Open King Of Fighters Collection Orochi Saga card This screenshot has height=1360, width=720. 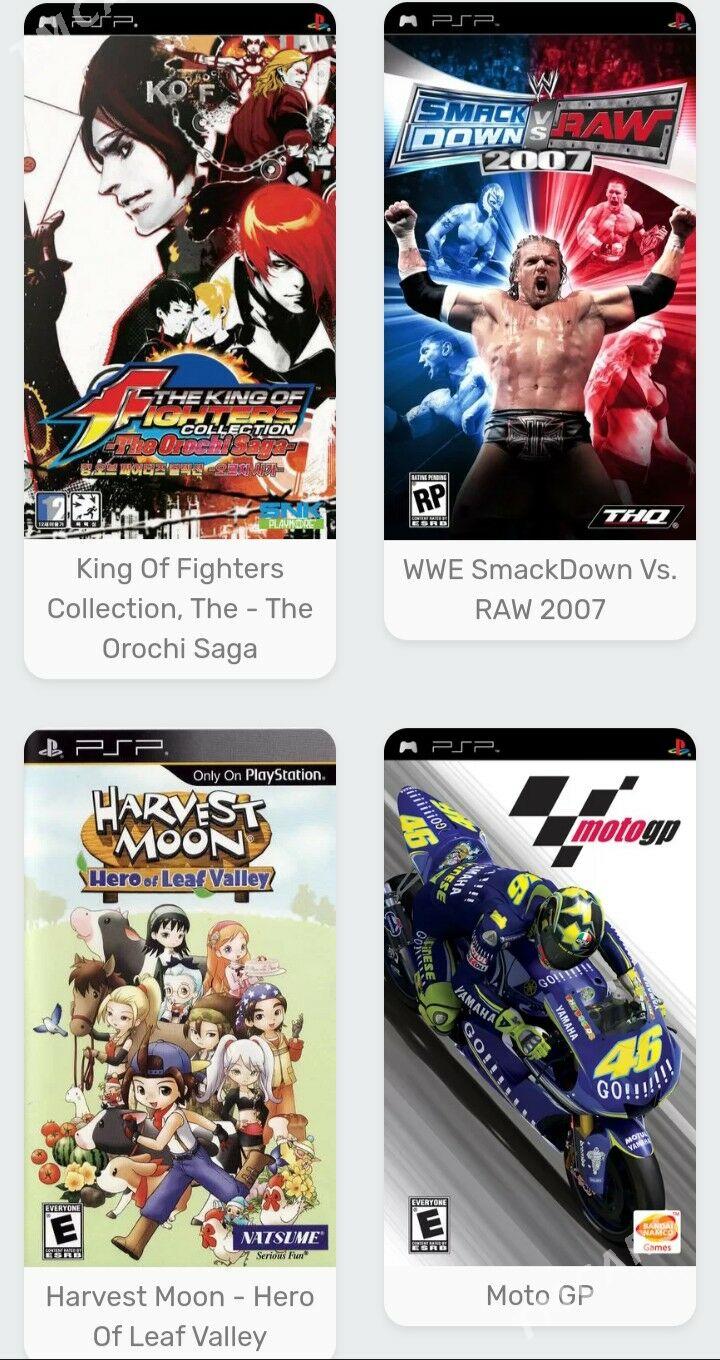point(180,340)
